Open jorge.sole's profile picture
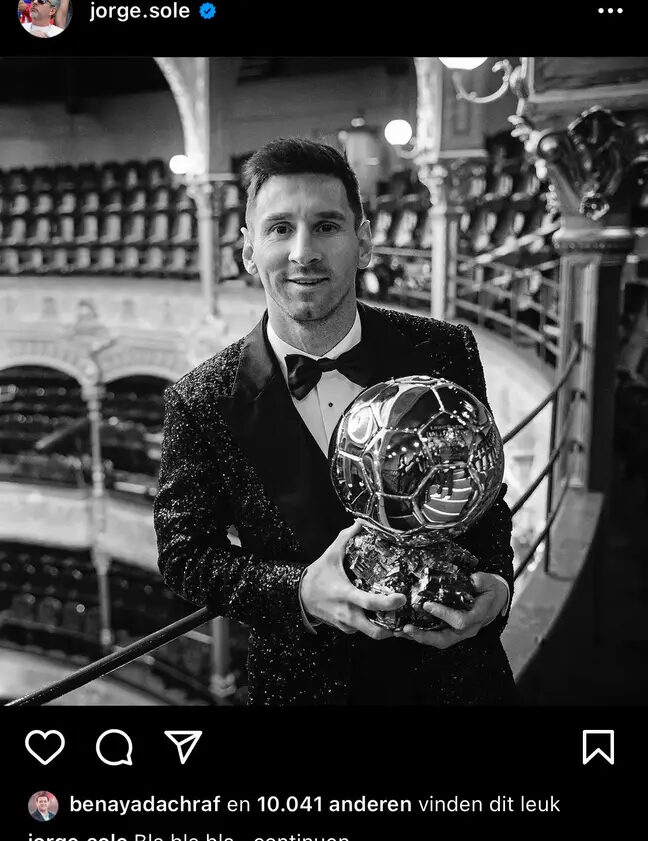Screen dimensions: 648x841 45,14
